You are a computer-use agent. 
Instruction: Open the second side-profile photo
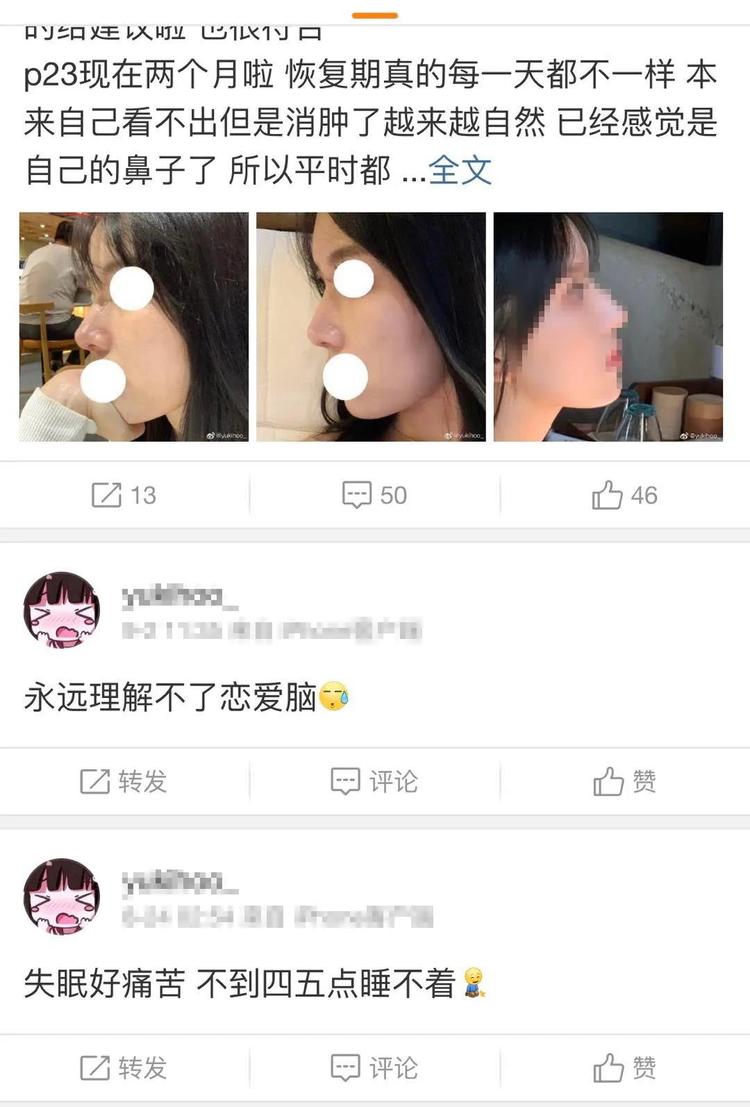click(x=371, y=327)
